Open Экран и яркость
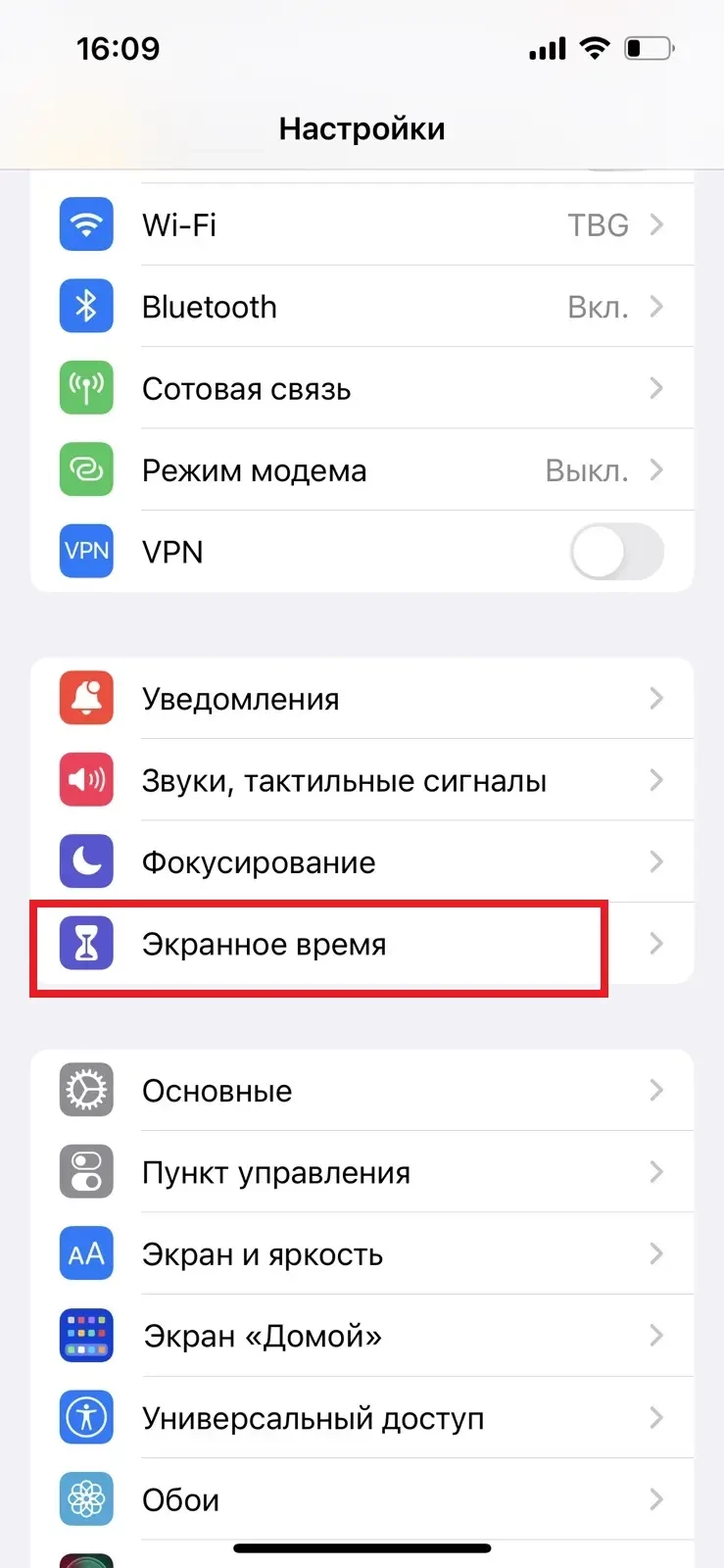This screenshot has height=1568, width=724. (x=362, y=1254)
